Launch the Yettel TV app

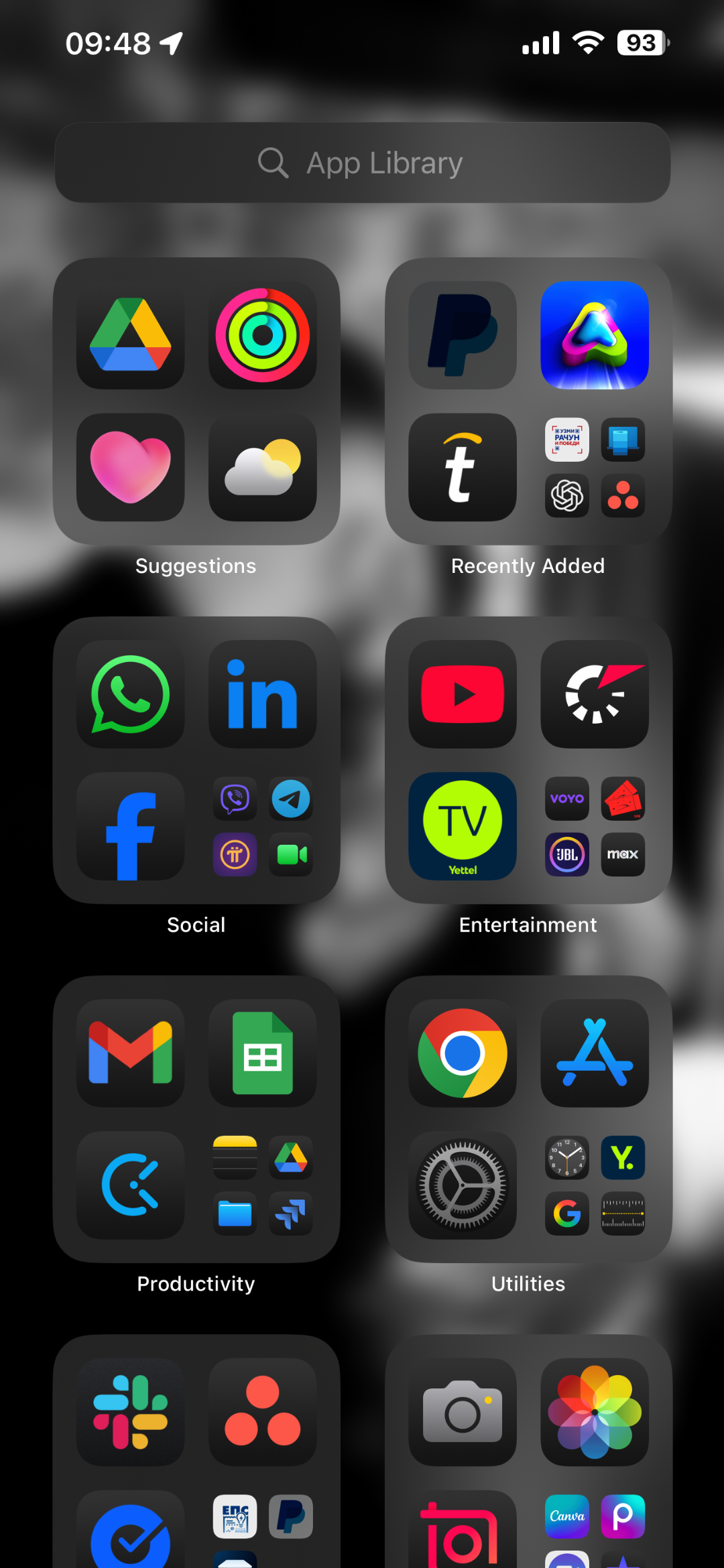[x=461, y=827]
